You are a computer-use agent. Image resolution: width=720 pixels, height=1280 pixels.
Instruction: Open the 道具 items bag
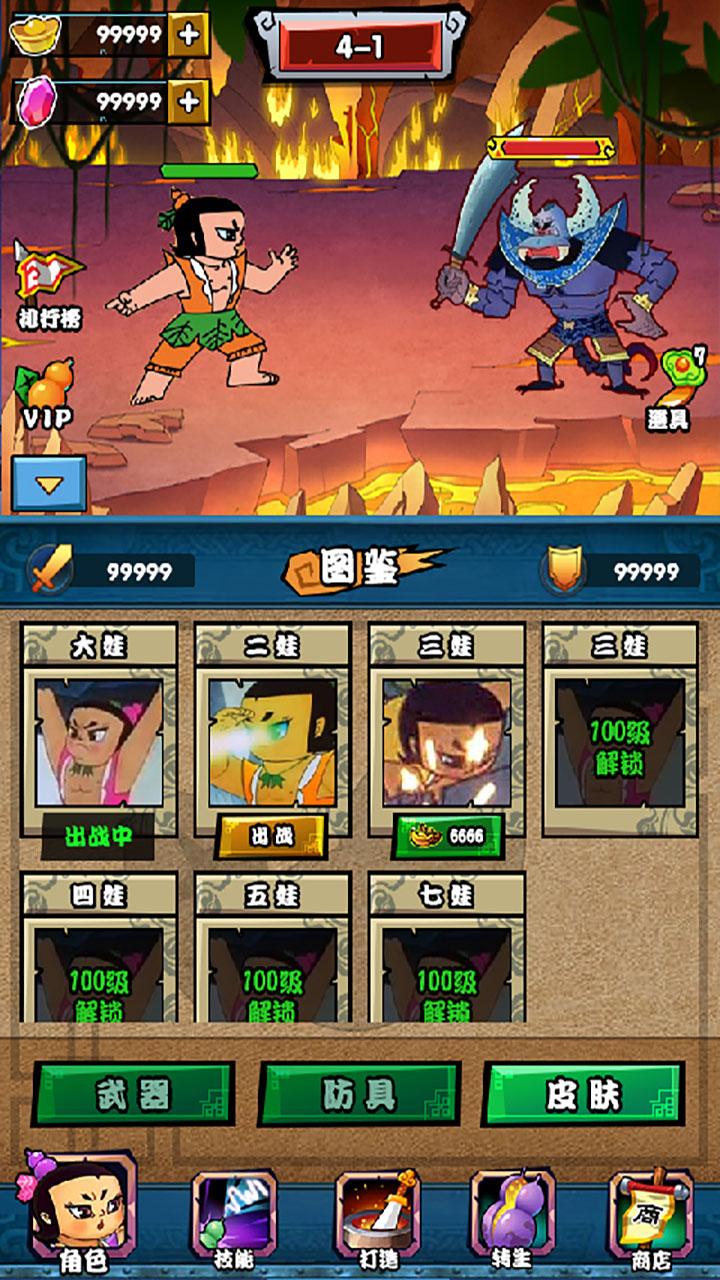click(x=673, y=388)
